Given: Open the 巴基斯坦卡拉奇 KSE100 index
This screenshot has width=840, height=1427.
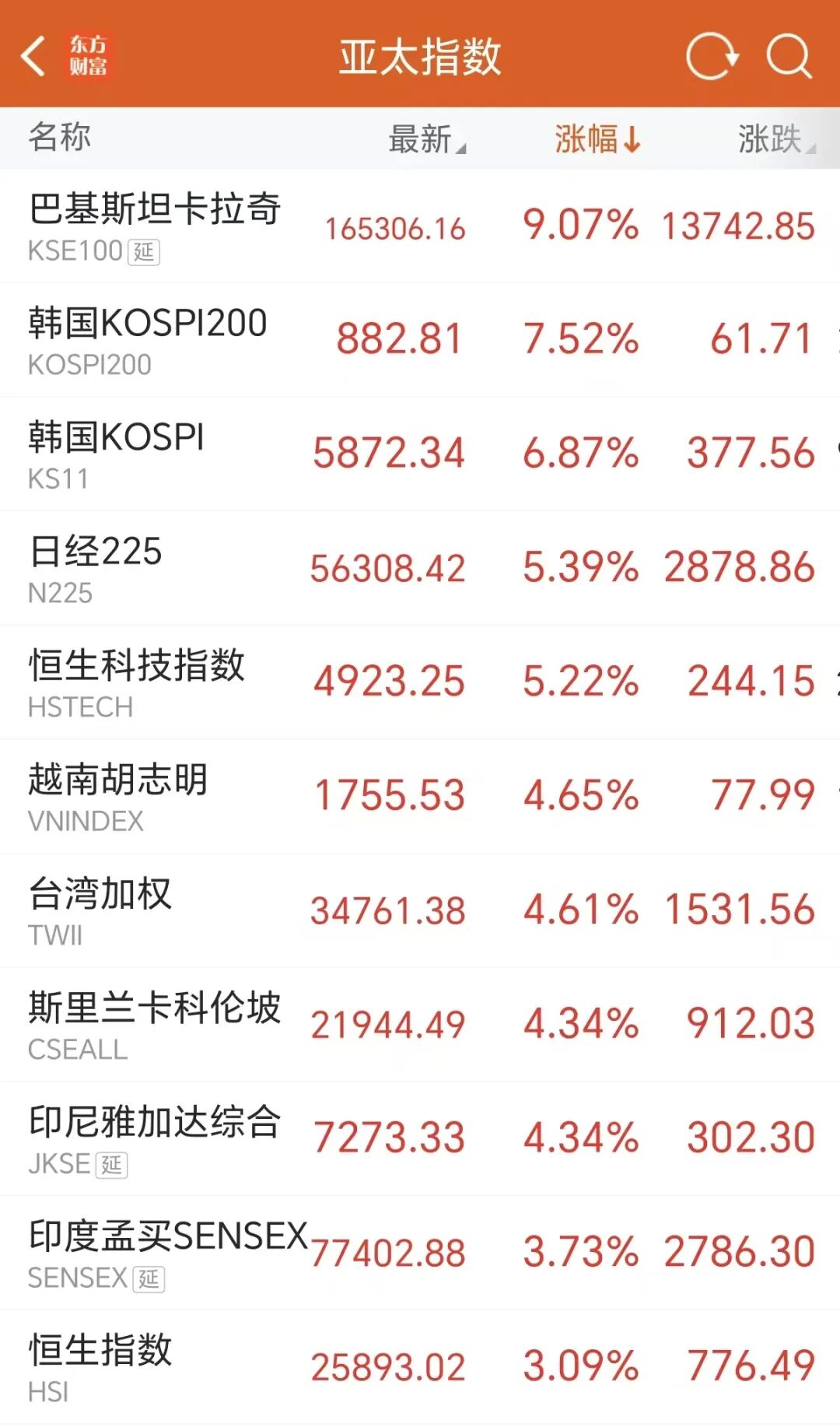Looking at the screenshot, I should click(155, 226).
